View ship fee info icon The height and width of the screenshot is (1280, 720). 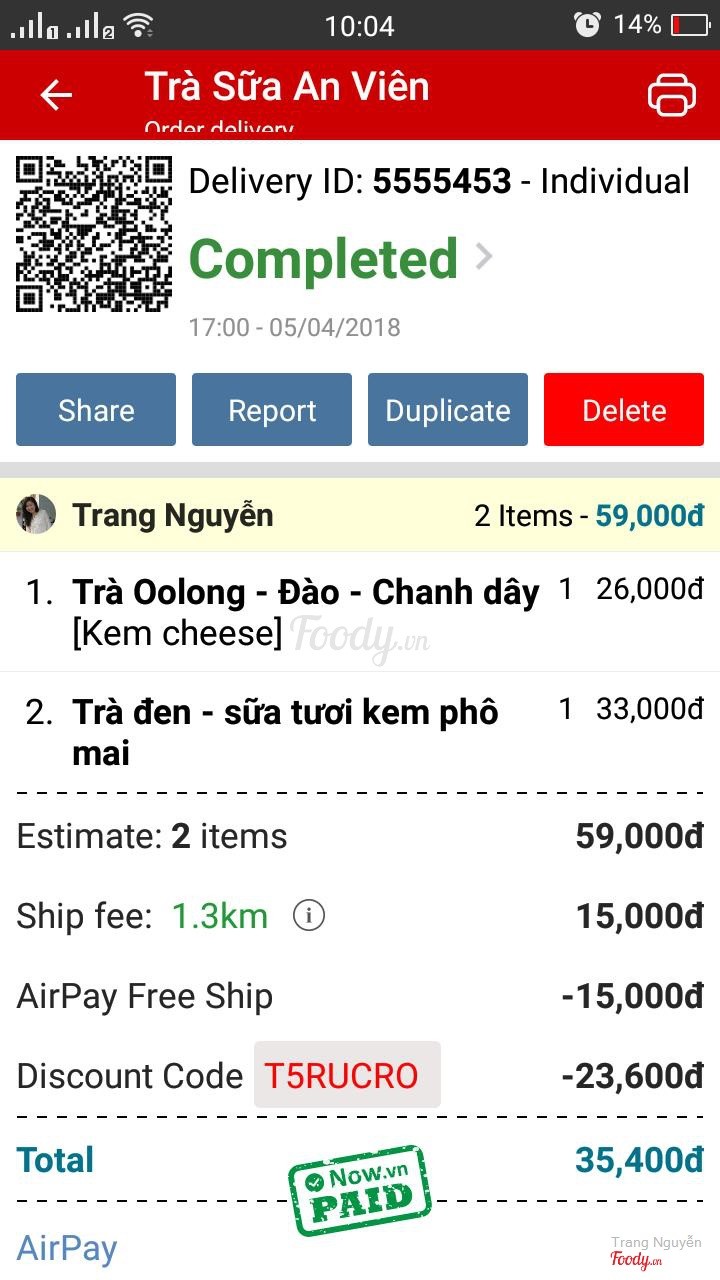(x=309, y=915)
